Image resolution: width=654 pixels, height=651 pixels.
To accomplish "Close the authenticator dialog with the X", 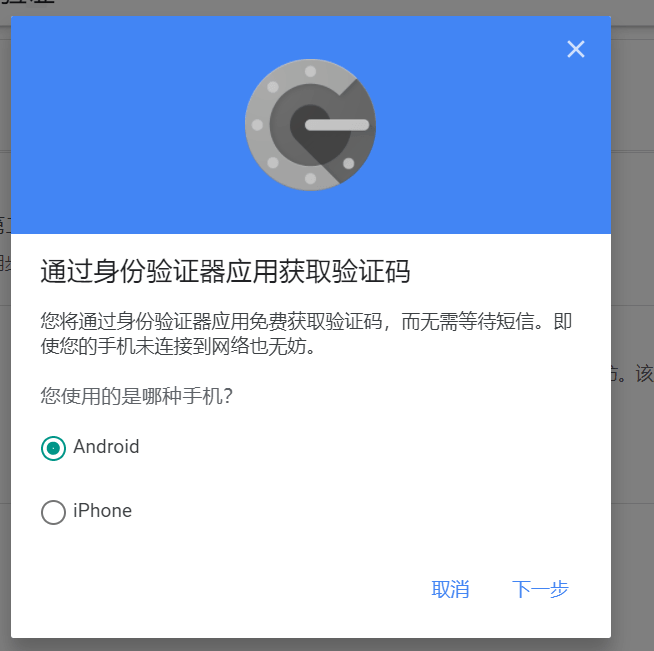I will pyautogui.click(x=575, y=49).
